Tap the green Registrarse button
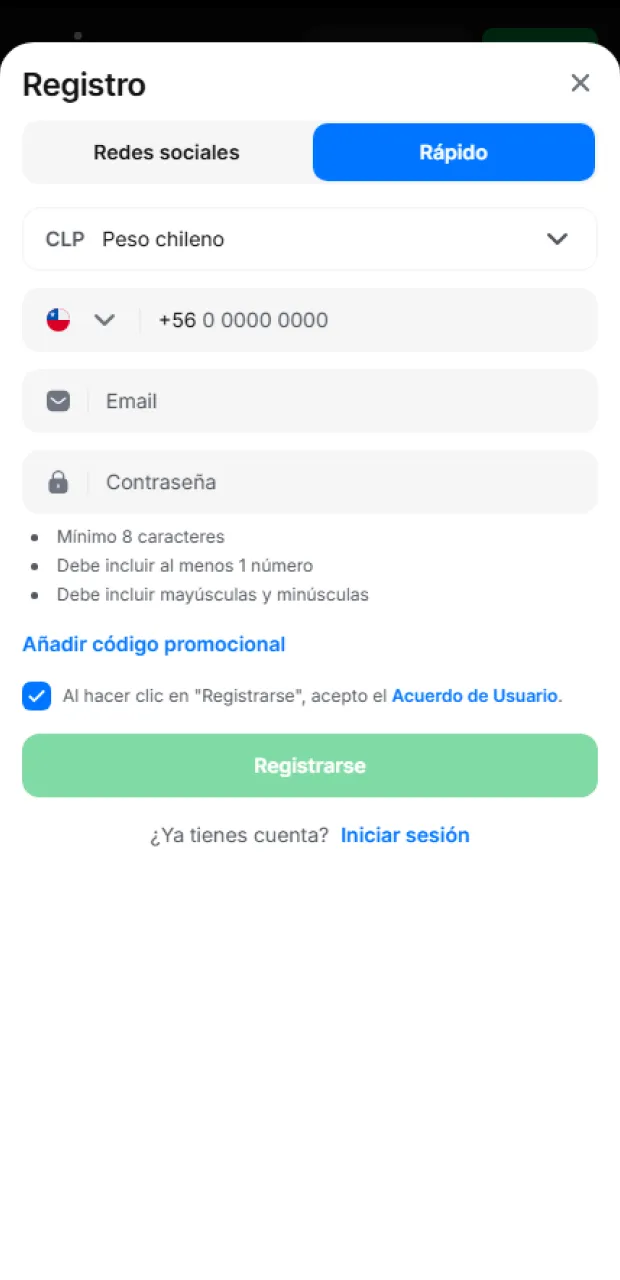Image resolution: width=620 pixels, height=1280 pixels. [x=310, y=766]
